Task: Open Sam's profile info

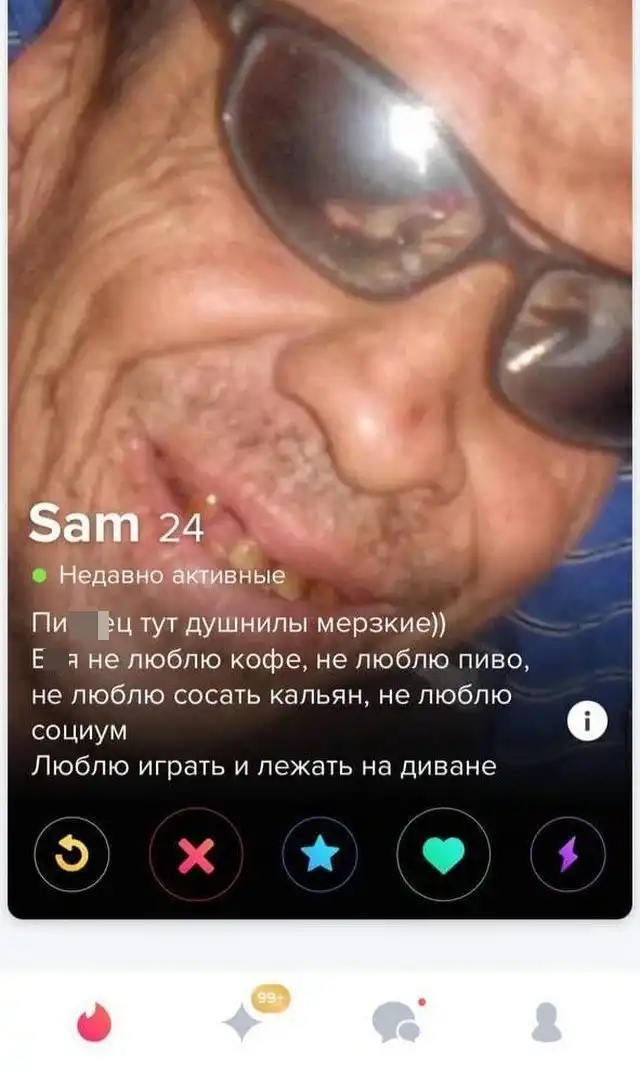Action: pos(587,721)
